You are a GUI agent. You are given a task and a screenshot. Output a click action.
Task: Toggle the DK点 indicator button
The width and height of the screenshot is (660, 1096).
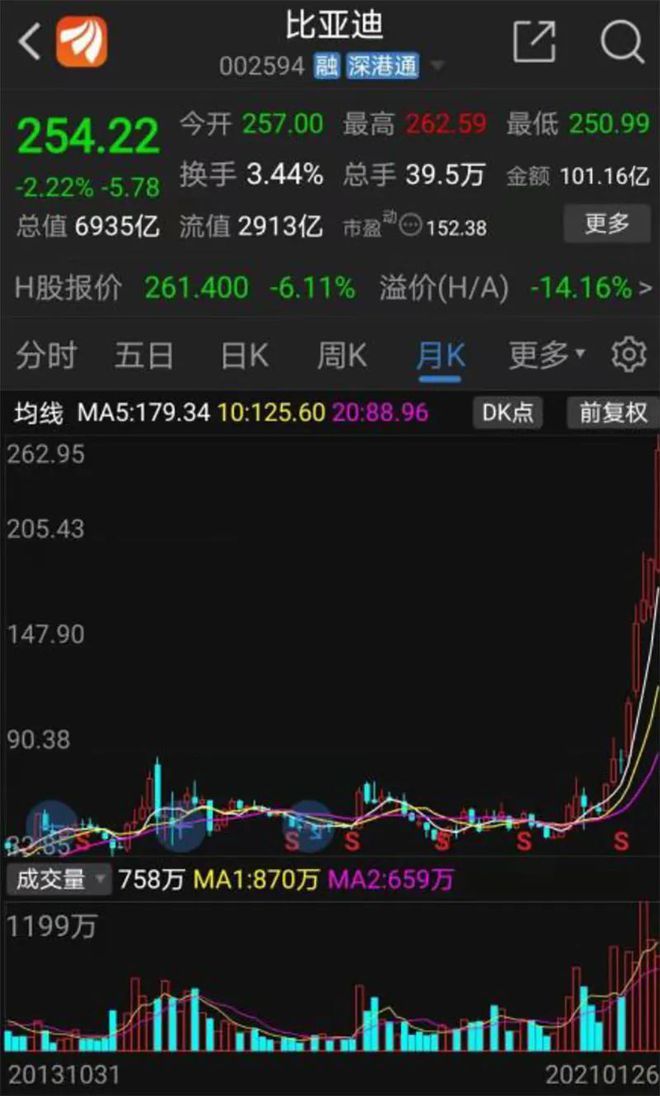pos(508,413)
